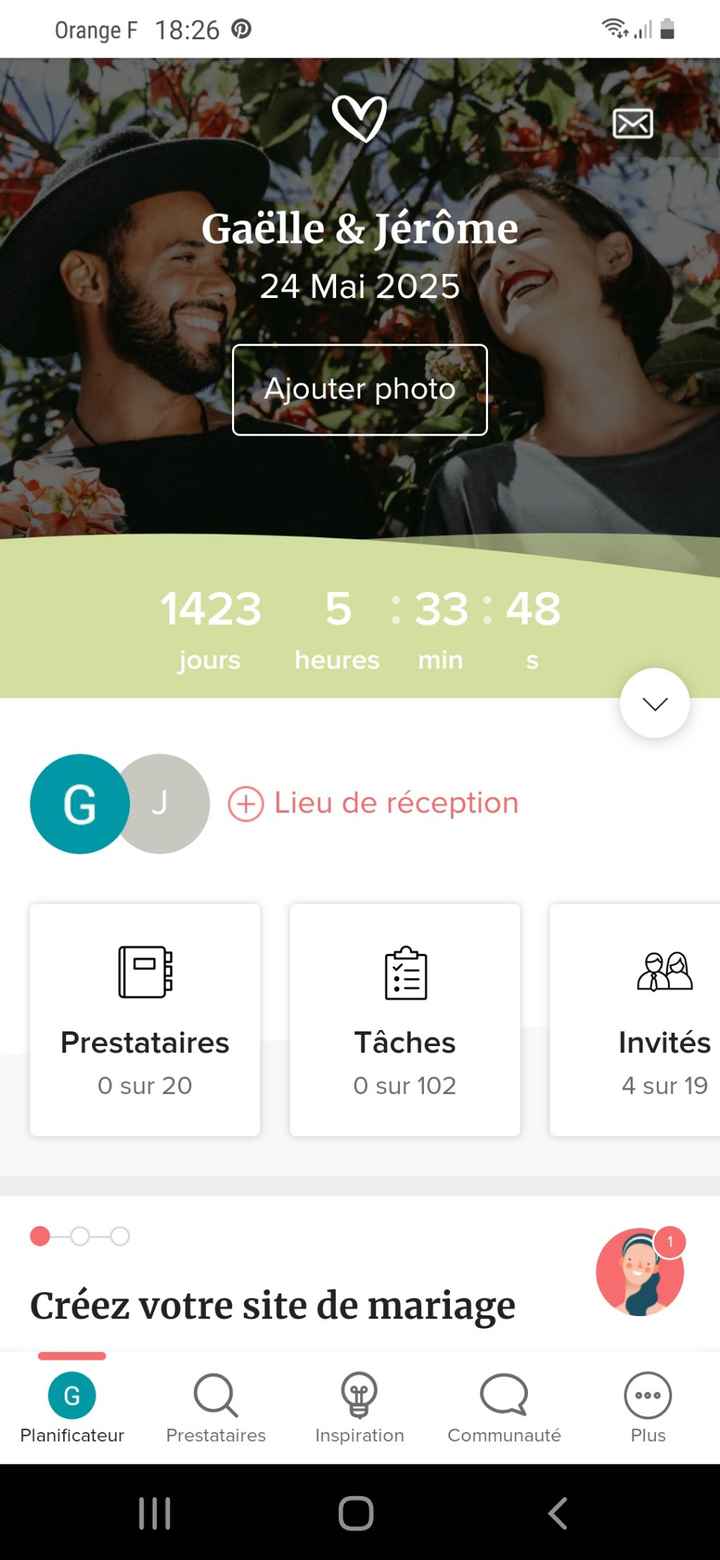Click the Ajouter photo button
The image size is (720, 1560).
[359, 389]
